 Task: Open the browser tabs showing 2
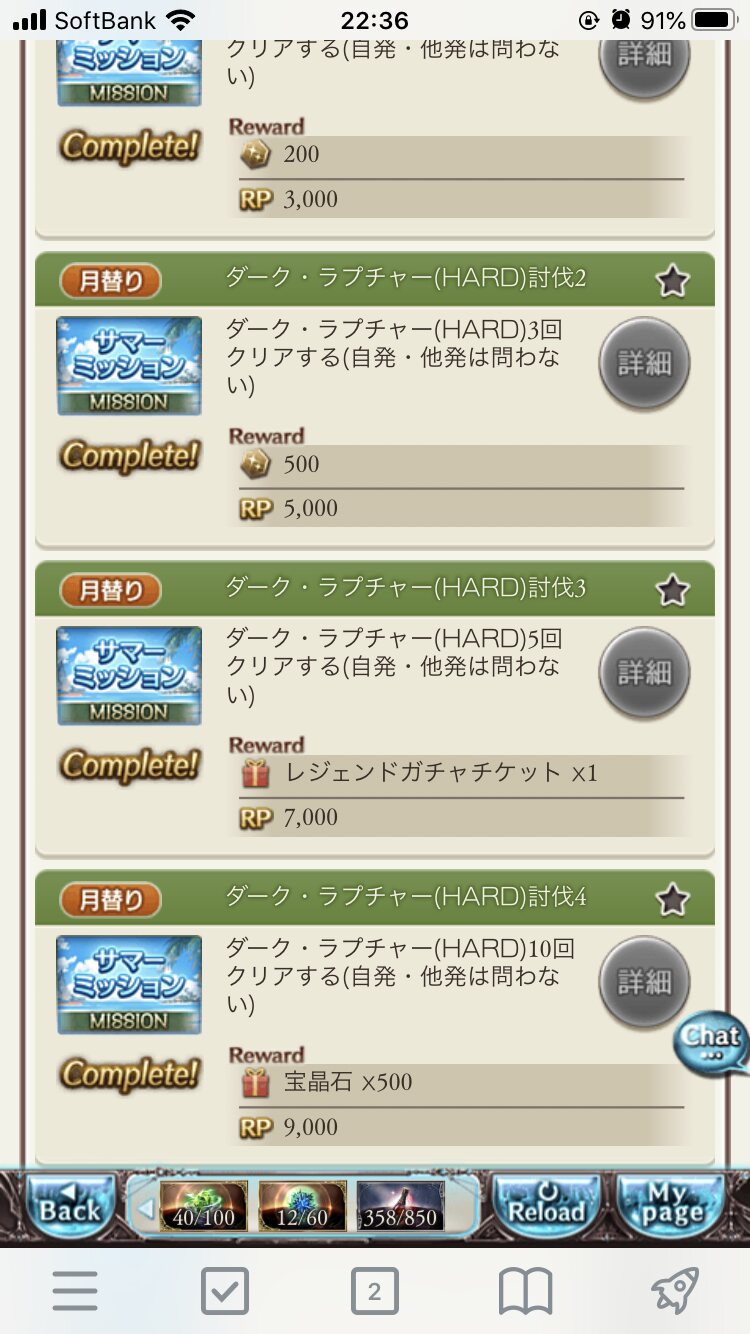click(x=375, y=1291)
